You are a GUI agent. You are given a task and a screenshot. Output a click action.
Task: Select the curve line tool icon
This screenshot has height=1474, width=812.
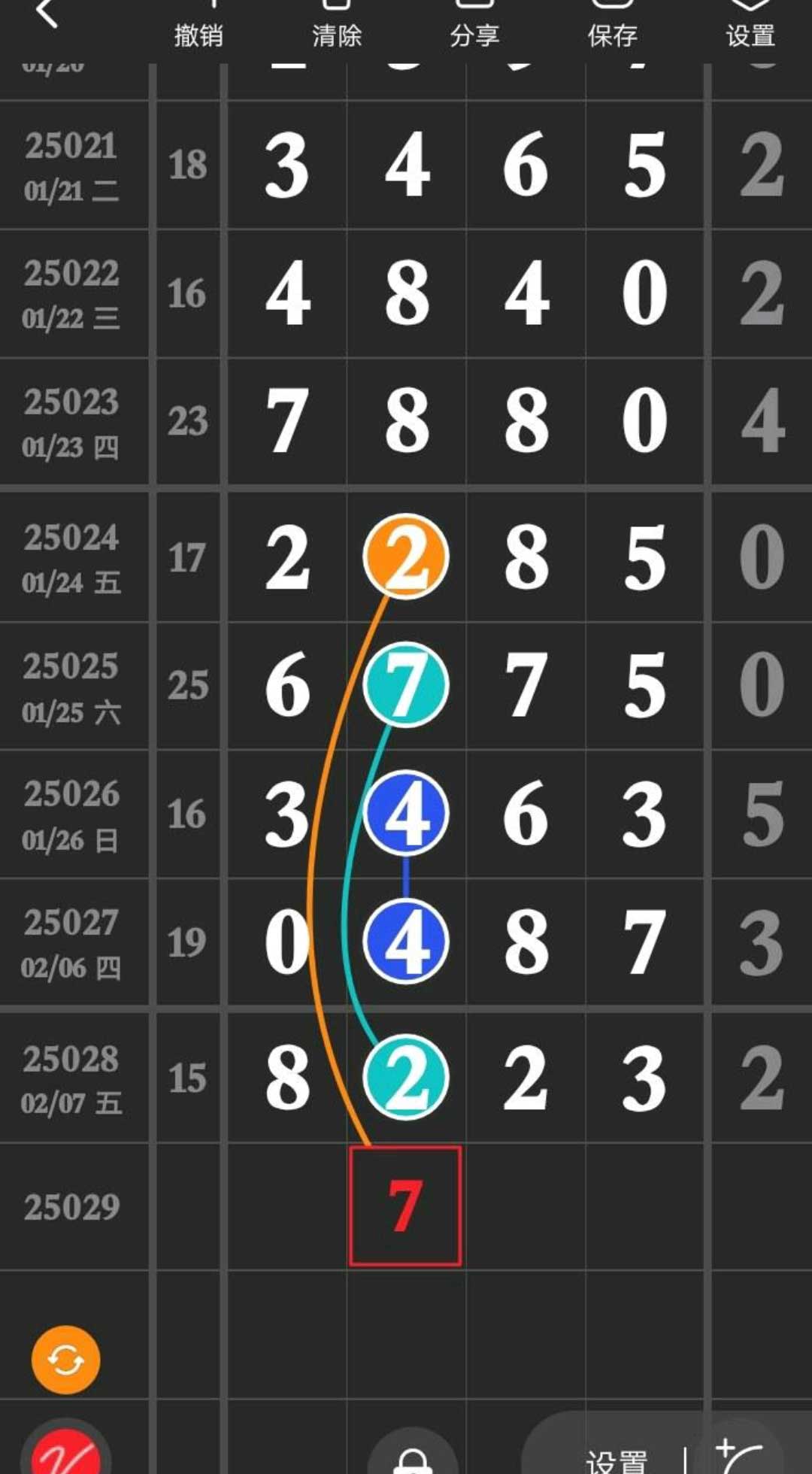tap(741, 1457)
